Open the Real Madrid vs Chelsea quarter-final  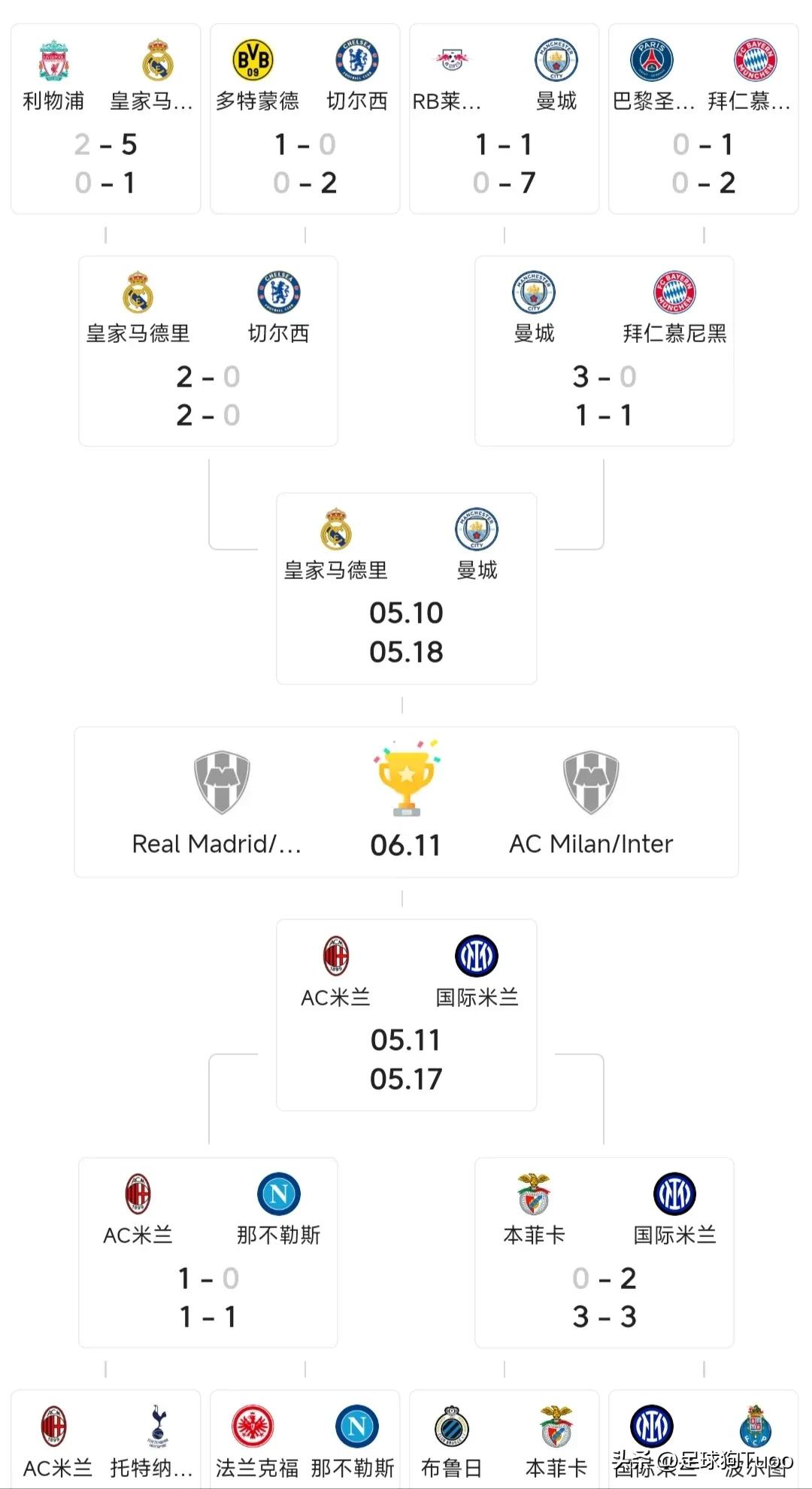[208, 351]
